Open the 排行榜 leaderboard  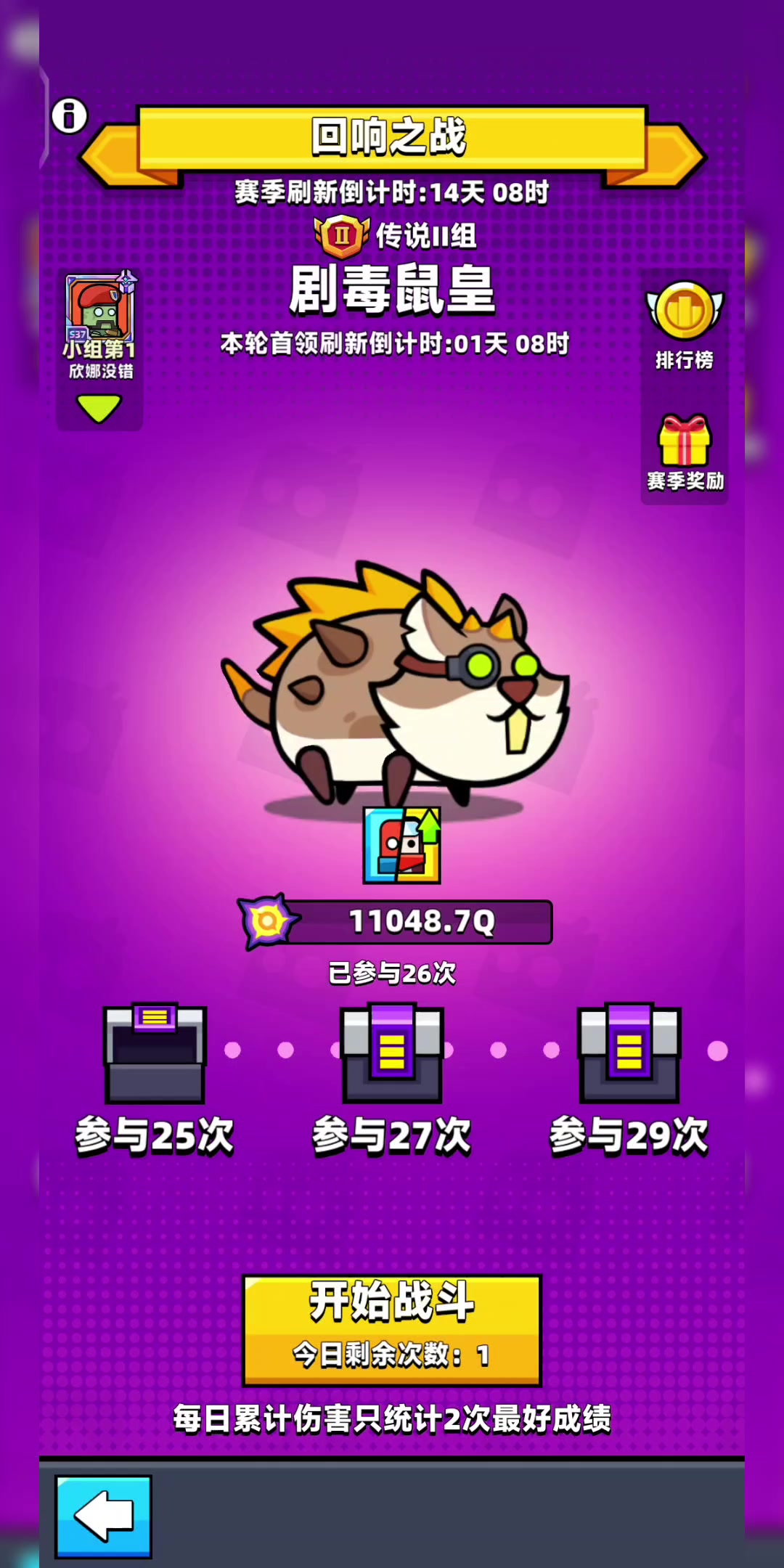pos(685,323)
